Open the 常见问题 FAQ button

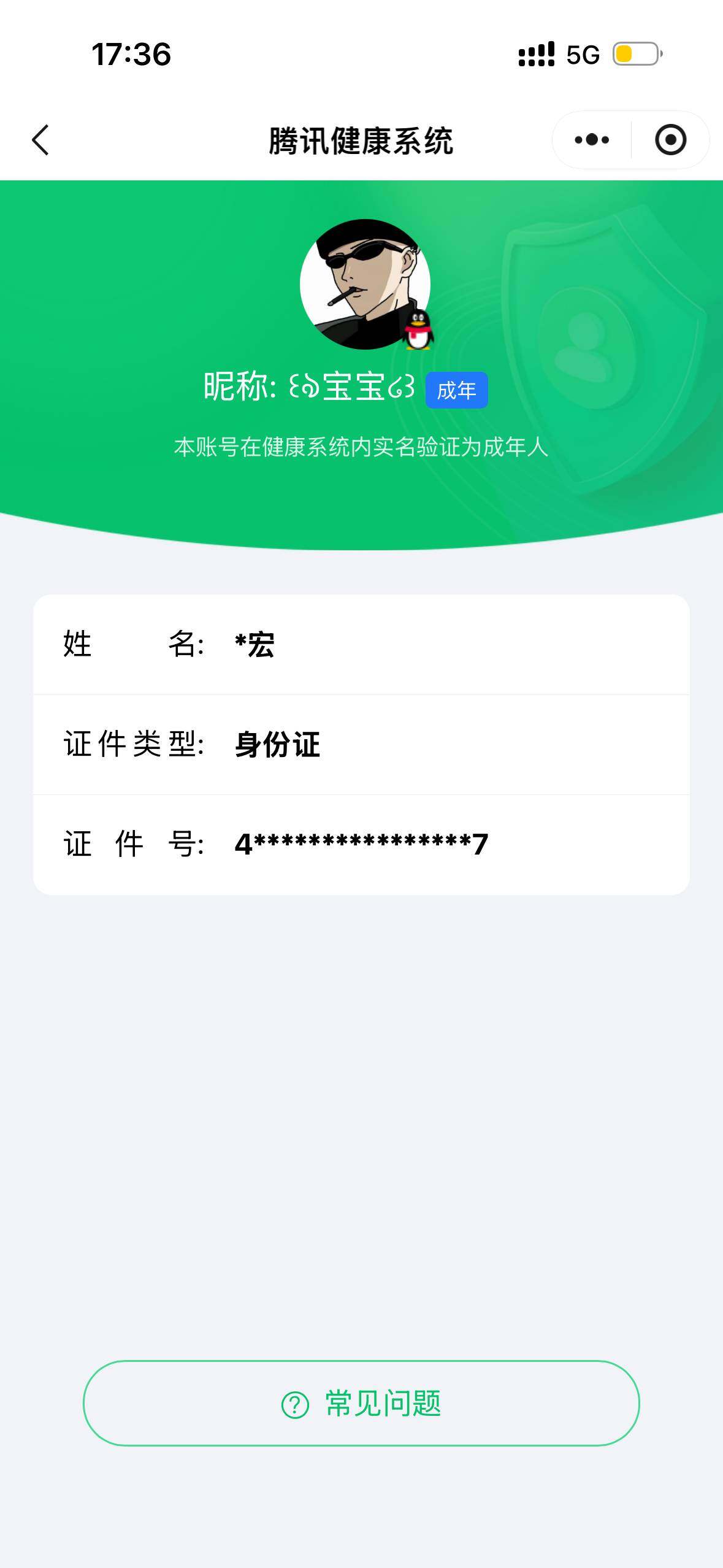361,1403
